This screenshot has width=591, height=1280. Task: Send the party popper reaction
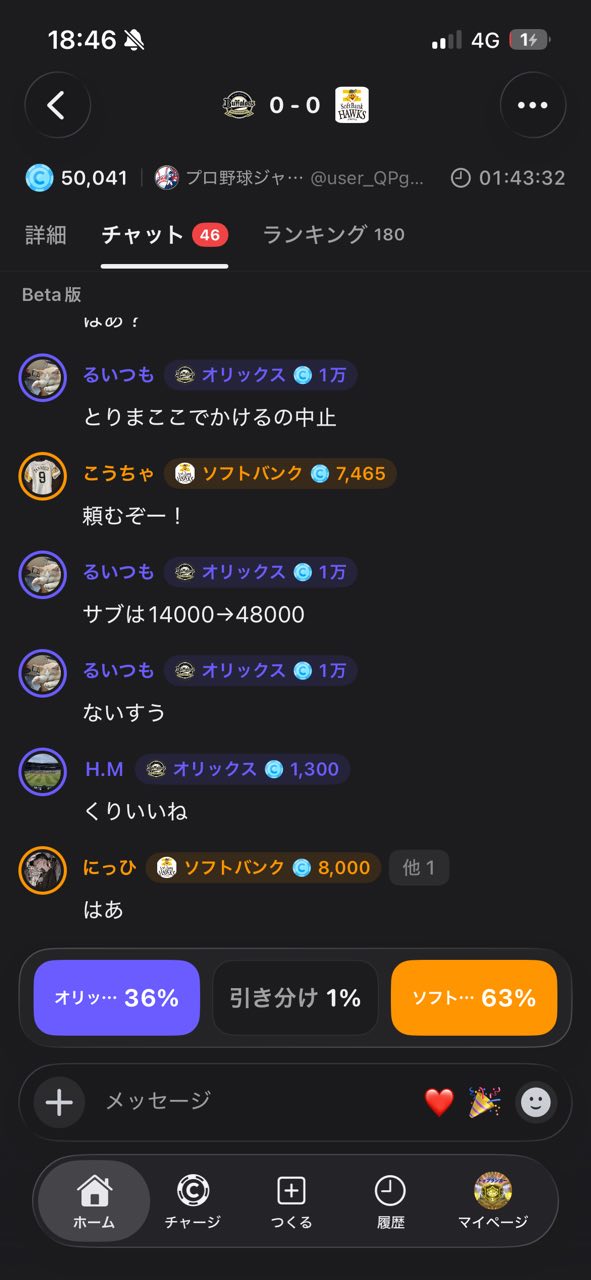click(x=486, y=1103)
